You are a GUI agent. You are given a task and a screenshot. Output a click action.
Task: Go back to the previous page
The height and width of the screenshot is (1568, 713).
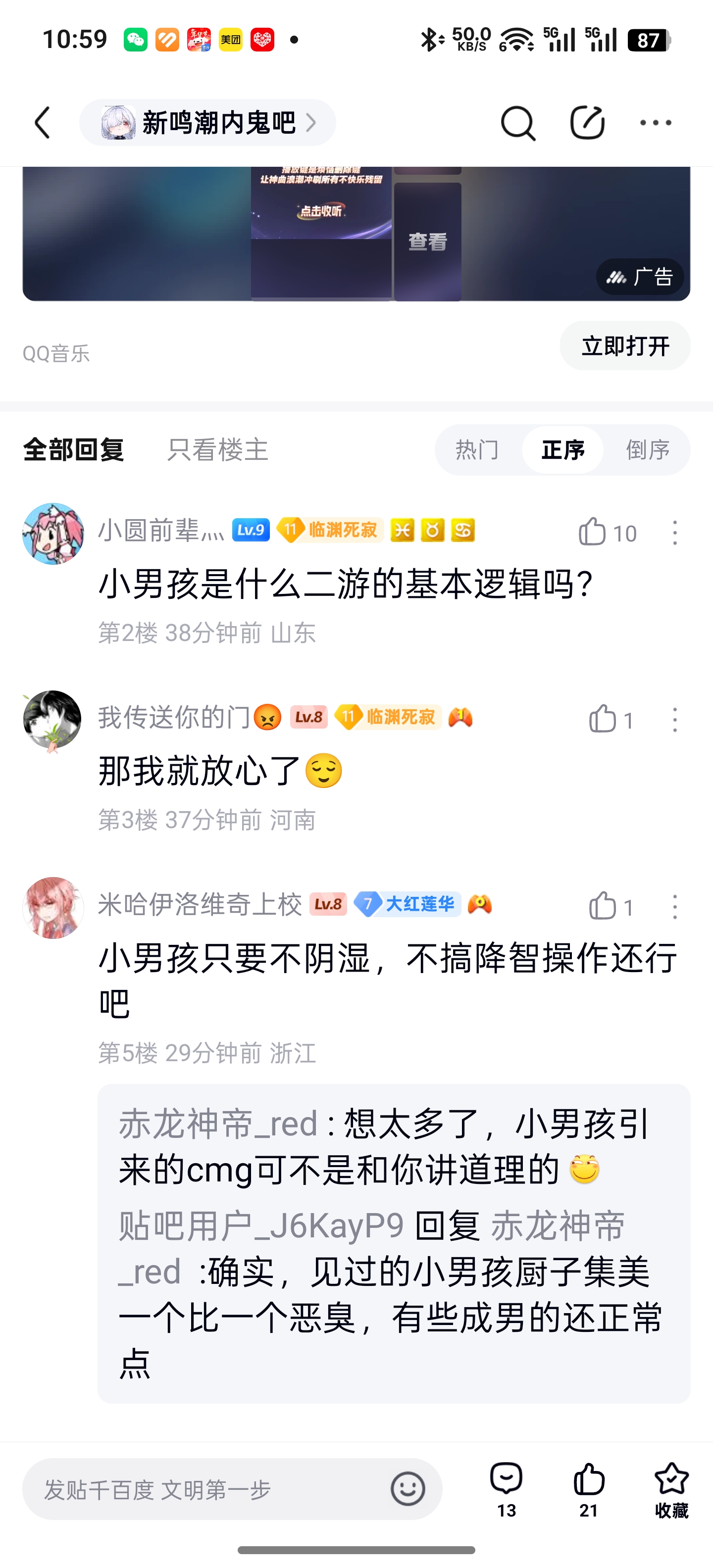click(43, 123)
